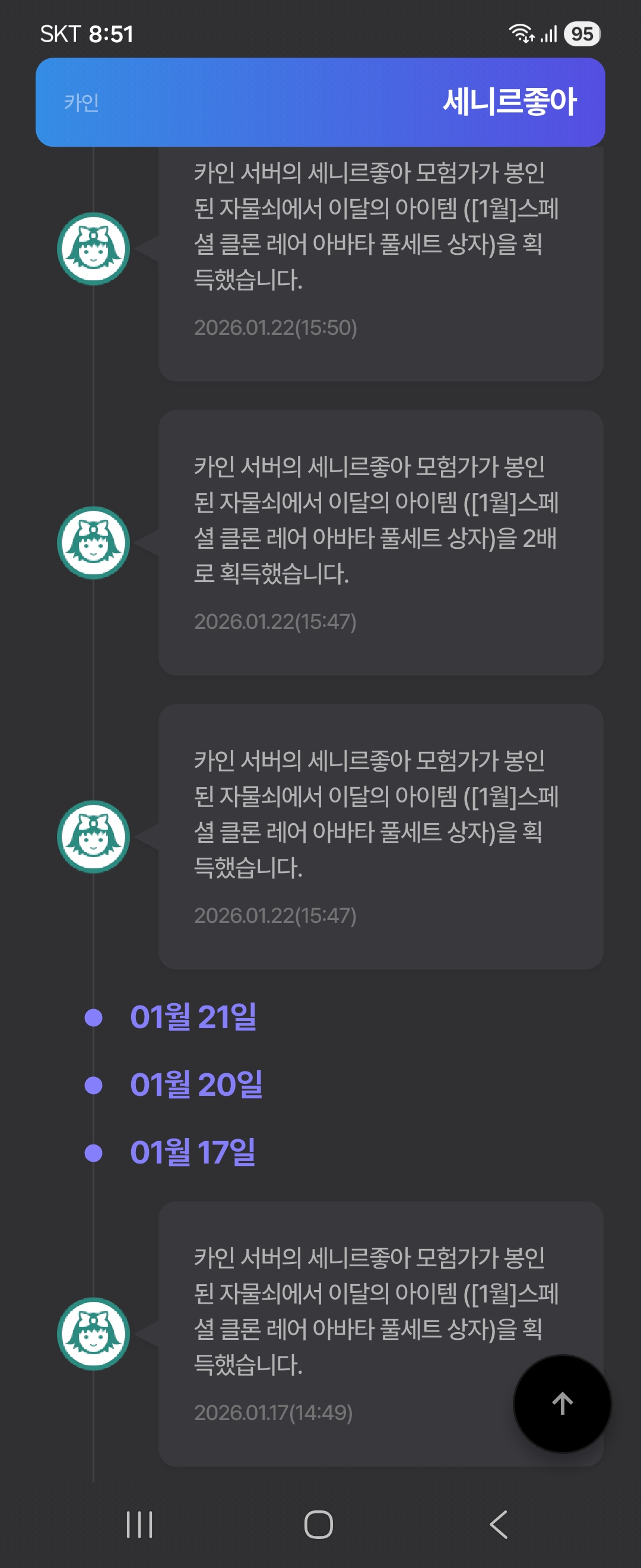Go back using the system back button
Image resolution: width=641 pixels, height=1568 pixels.
point(499,1524)
